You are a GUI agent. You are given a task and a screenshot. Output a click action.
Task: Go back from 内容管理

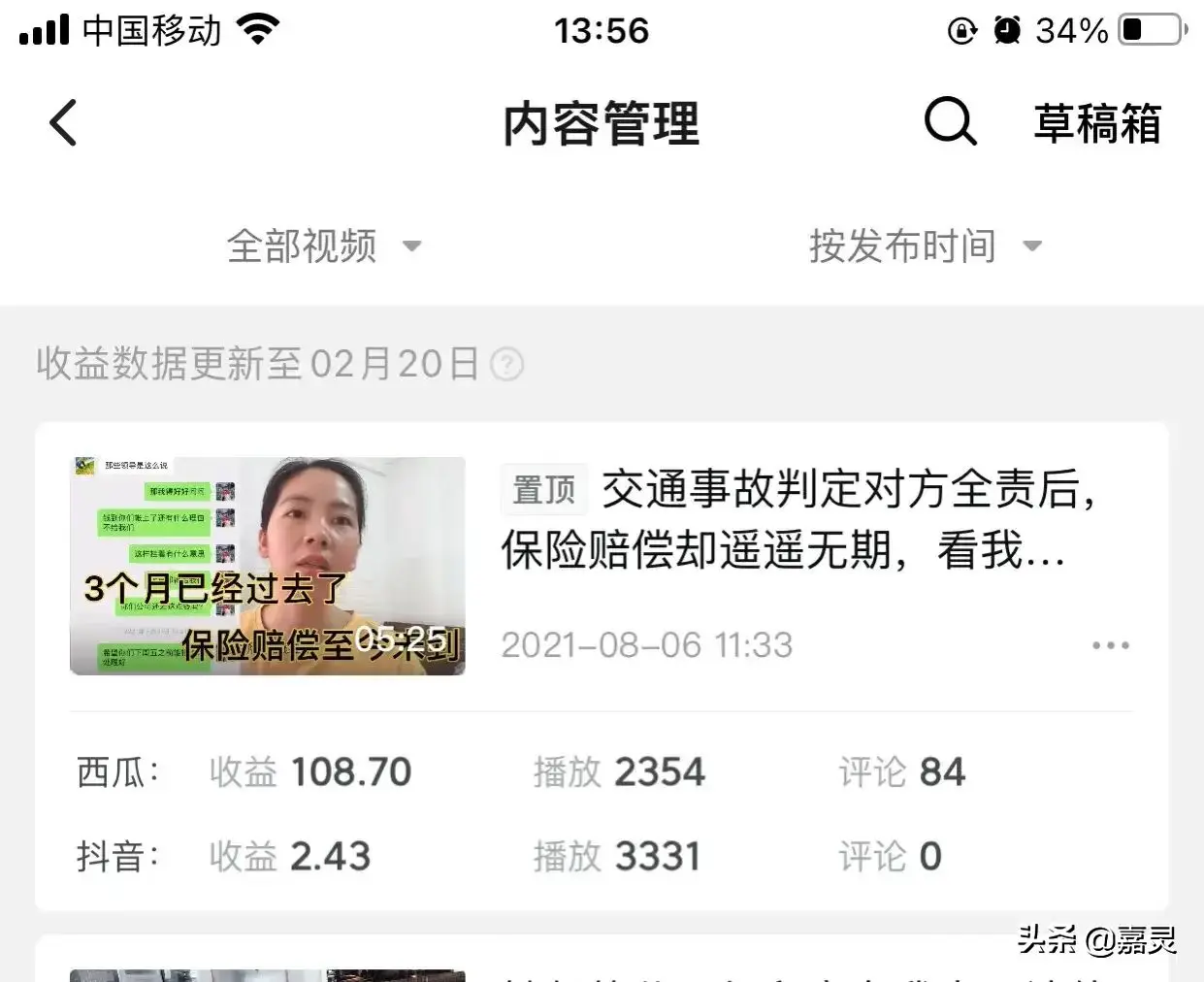[x=64, y=123]
